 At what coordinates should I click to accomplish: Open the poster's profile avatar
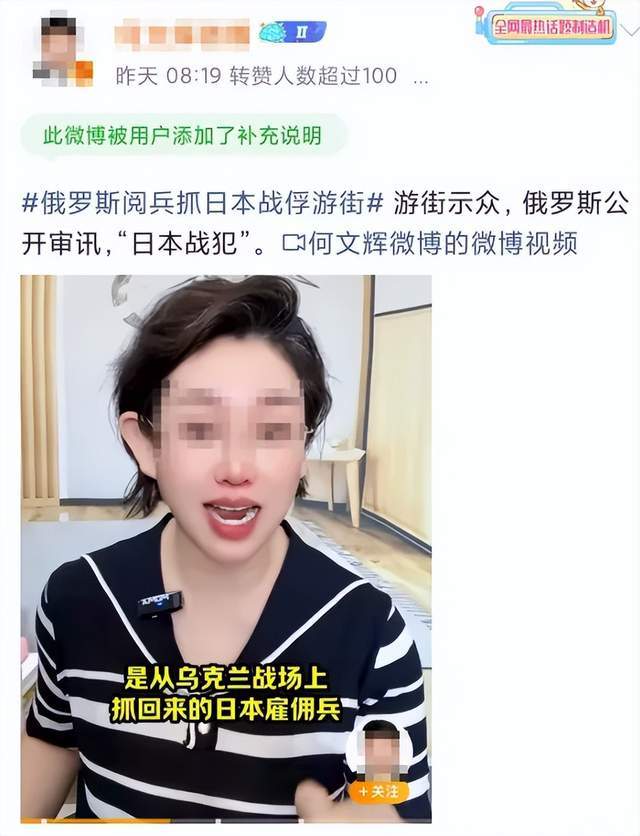point(63,46)
